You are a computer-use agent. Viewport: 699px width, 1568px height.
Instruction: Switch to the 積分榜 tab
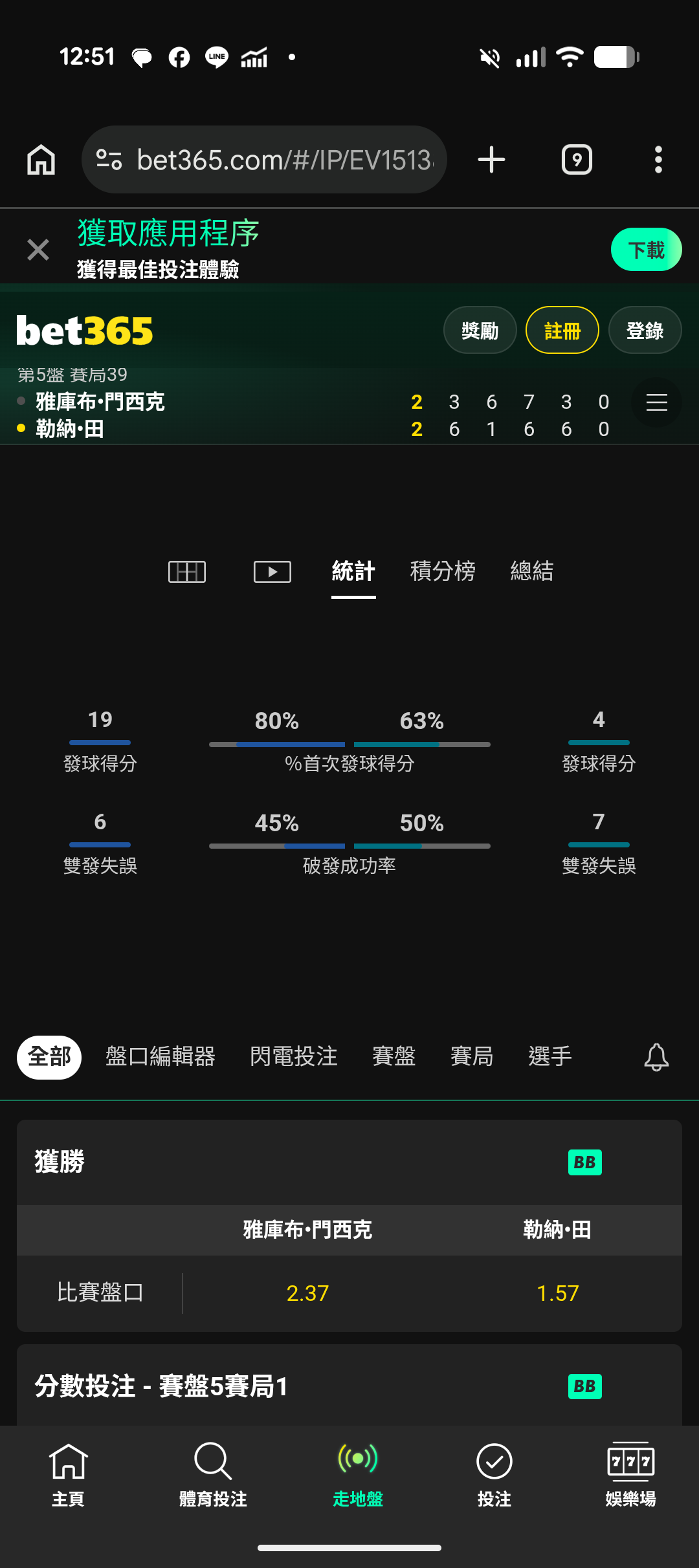443,571
